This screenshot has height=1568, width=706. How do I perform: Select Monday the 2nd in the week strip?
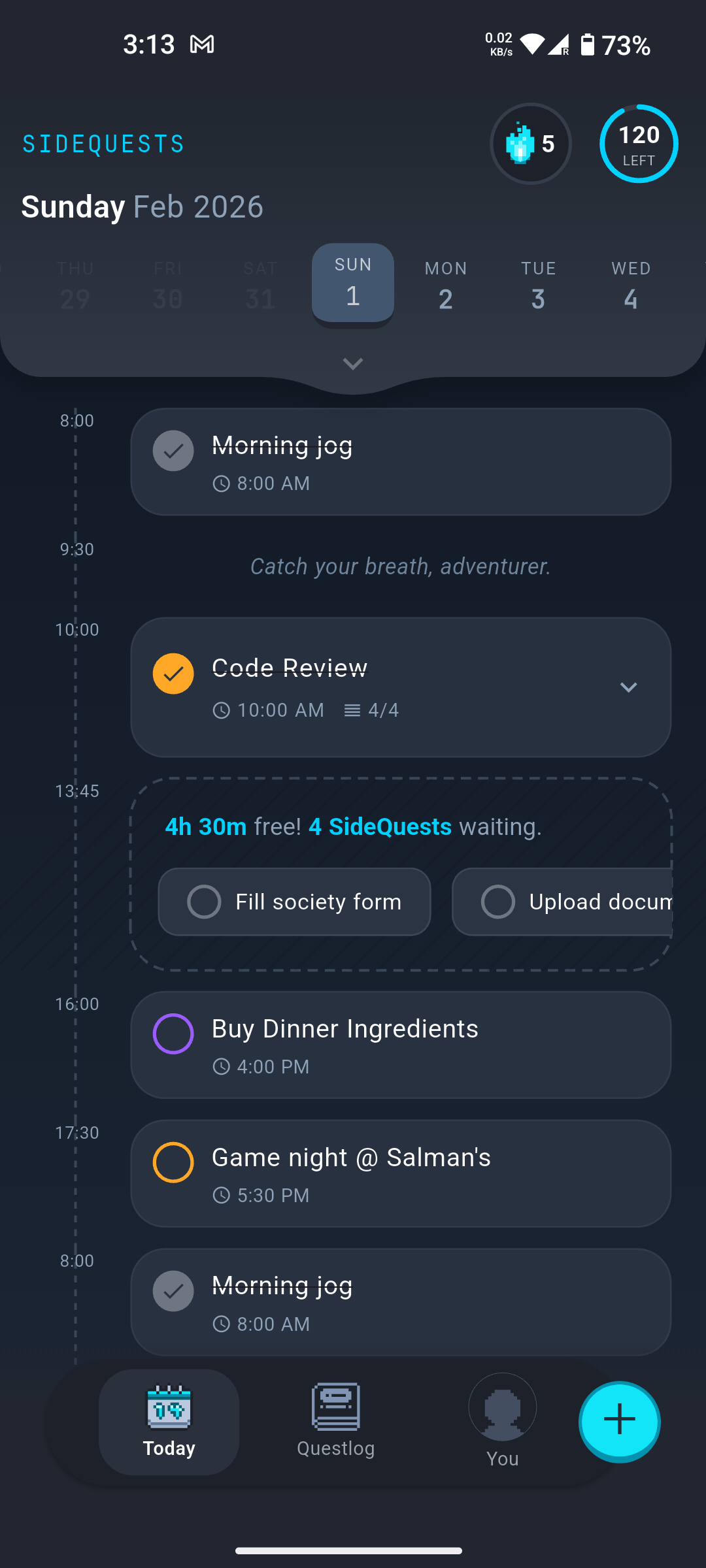445,284
